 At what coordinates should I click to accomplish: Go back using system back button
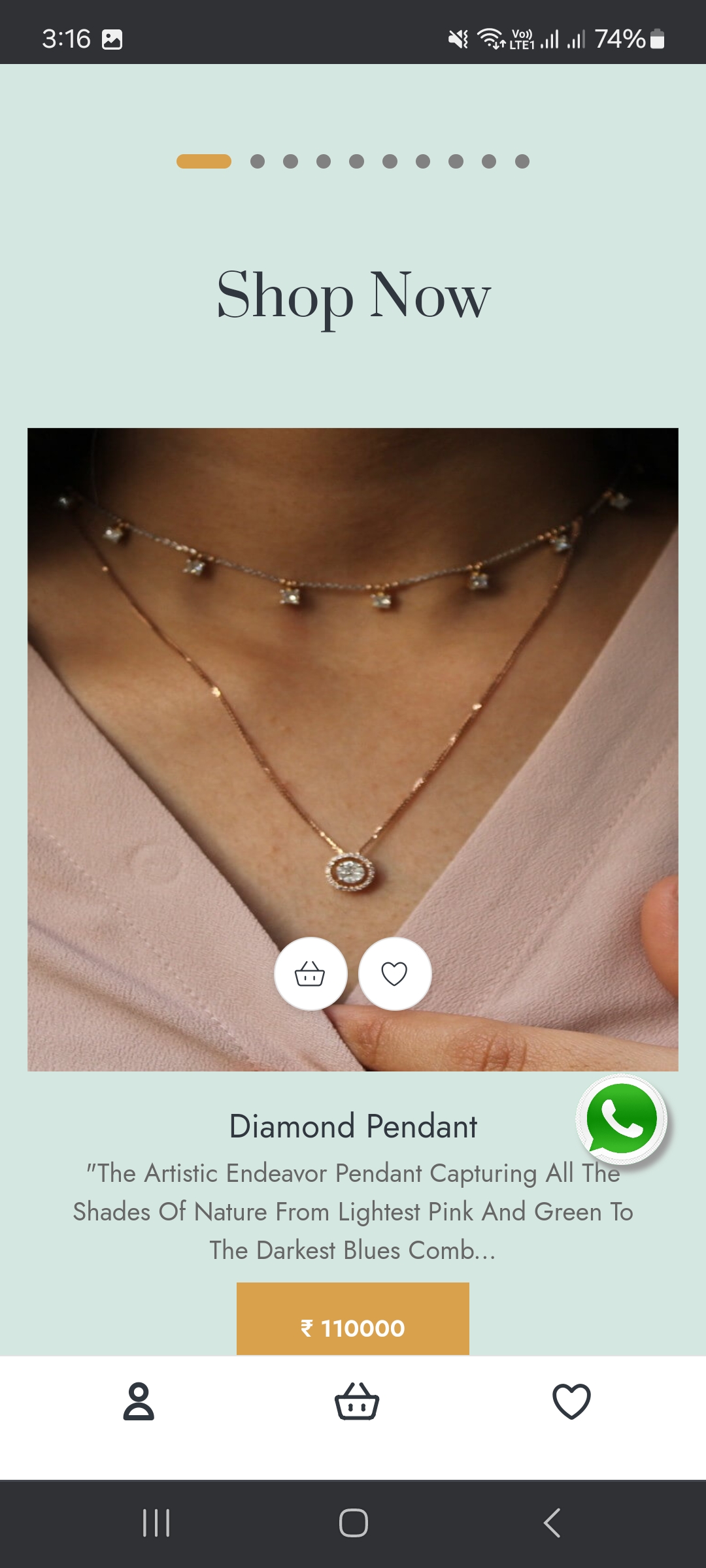tap(552, 1523)
